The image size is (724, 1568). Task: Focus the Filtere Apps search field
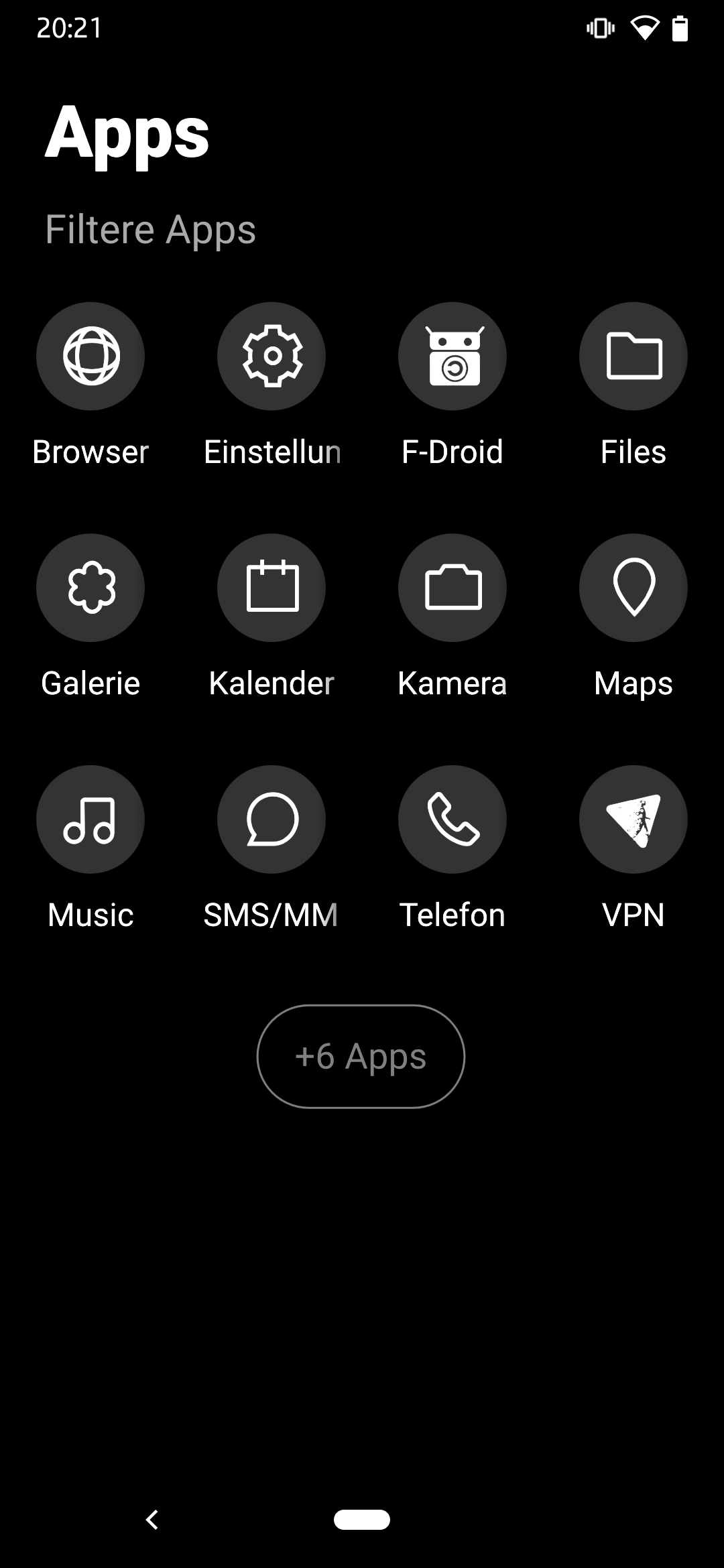tap(362, 230)
